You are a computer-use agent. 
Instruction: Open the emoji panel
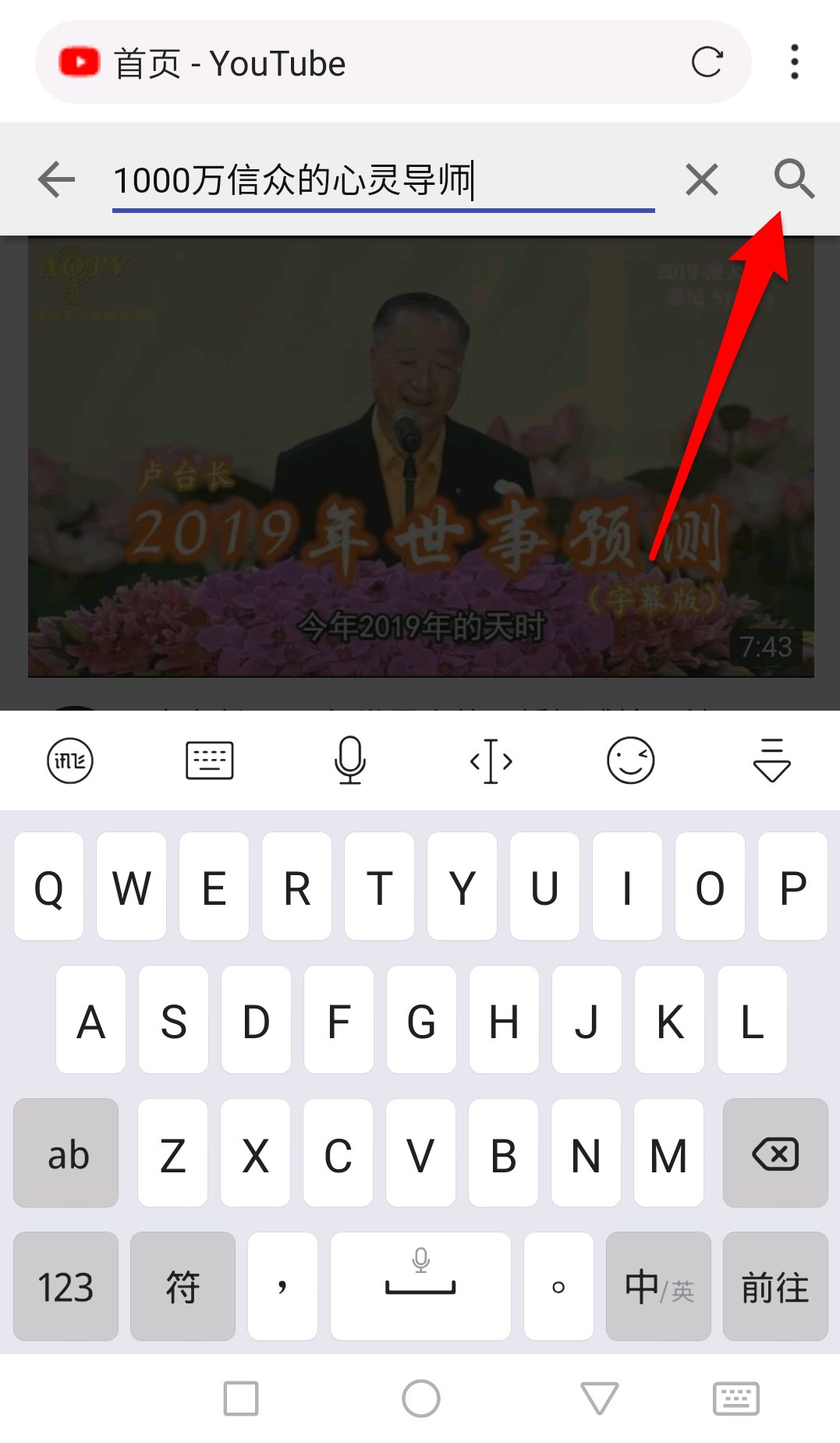pyautogui.click(x=630, y=760)
